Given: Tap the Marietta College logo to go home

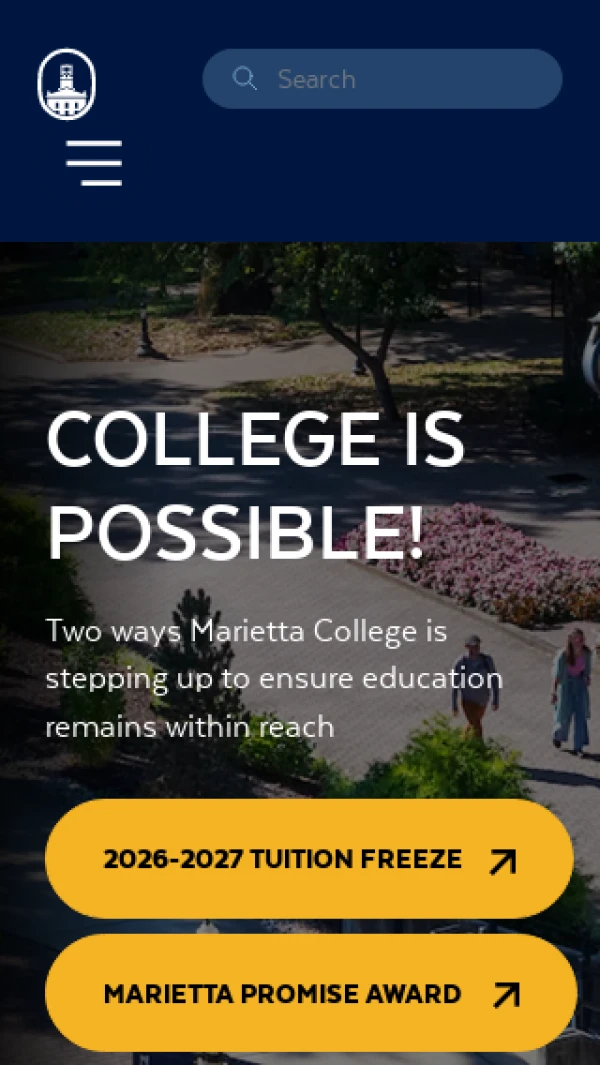Looking at the screenshot, I should [x=67, y=85].
